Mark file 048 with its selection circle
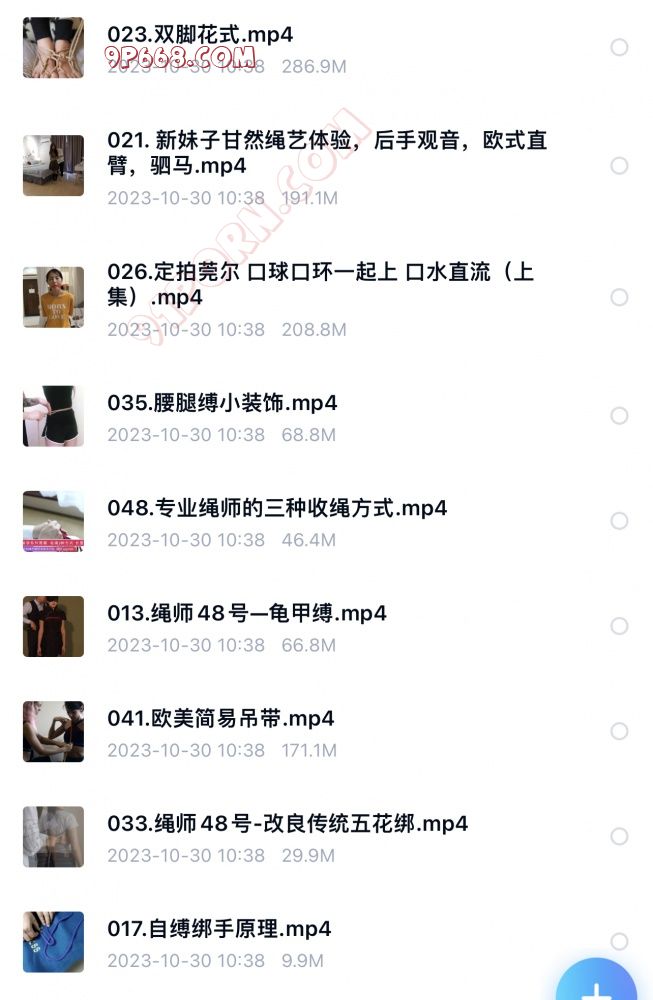Screen dimensions: 653x1000 (619, 521)
